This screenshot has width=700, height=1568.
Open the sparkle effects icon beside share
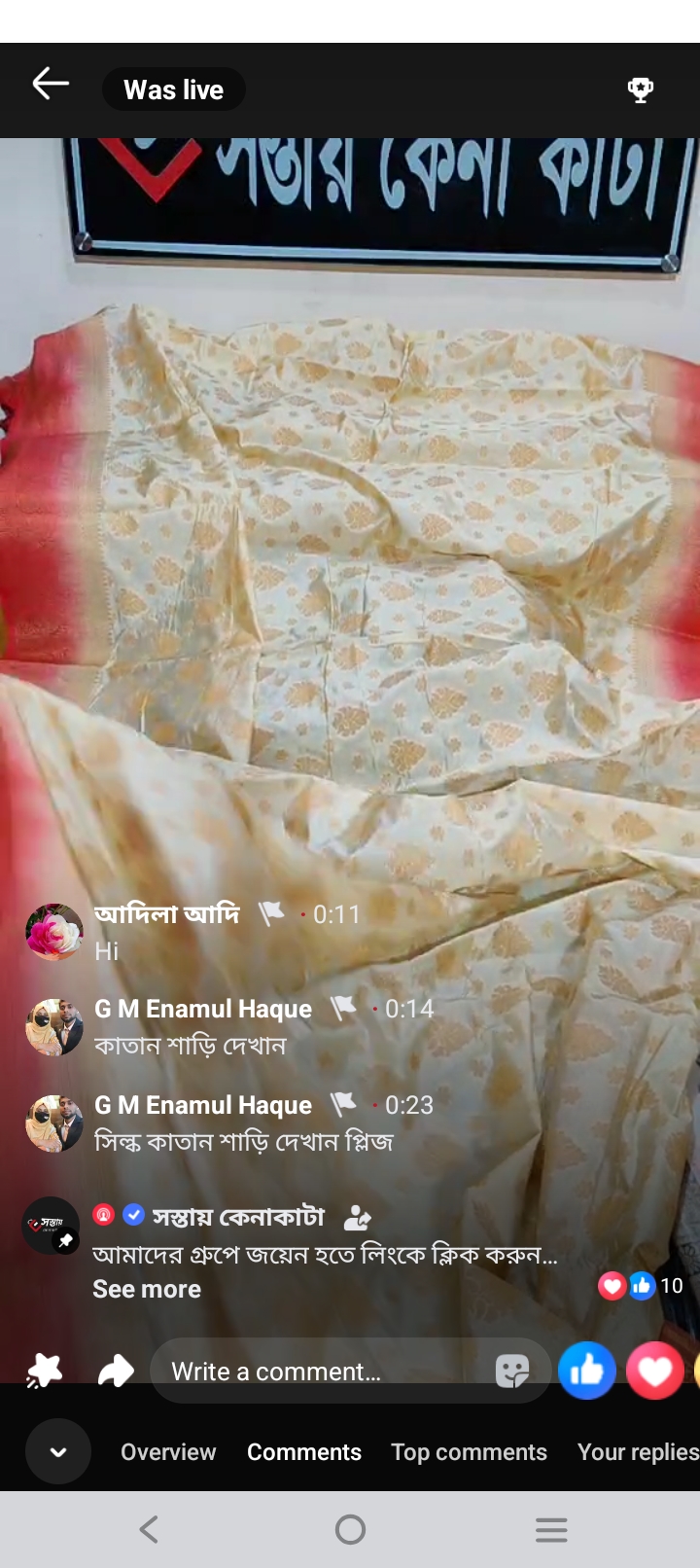point(45,1371)
